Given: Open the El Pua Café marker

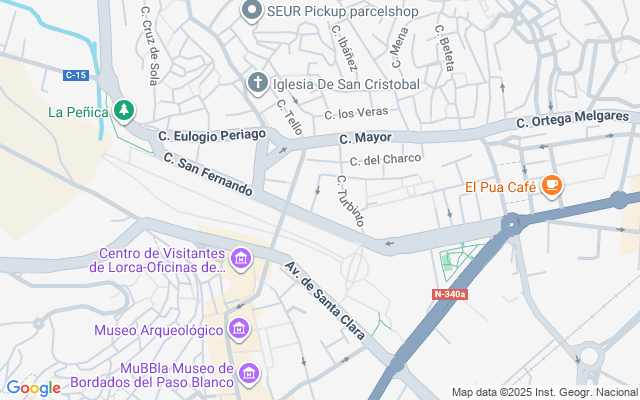Looking at the screenshot, I should click(552, 186).
